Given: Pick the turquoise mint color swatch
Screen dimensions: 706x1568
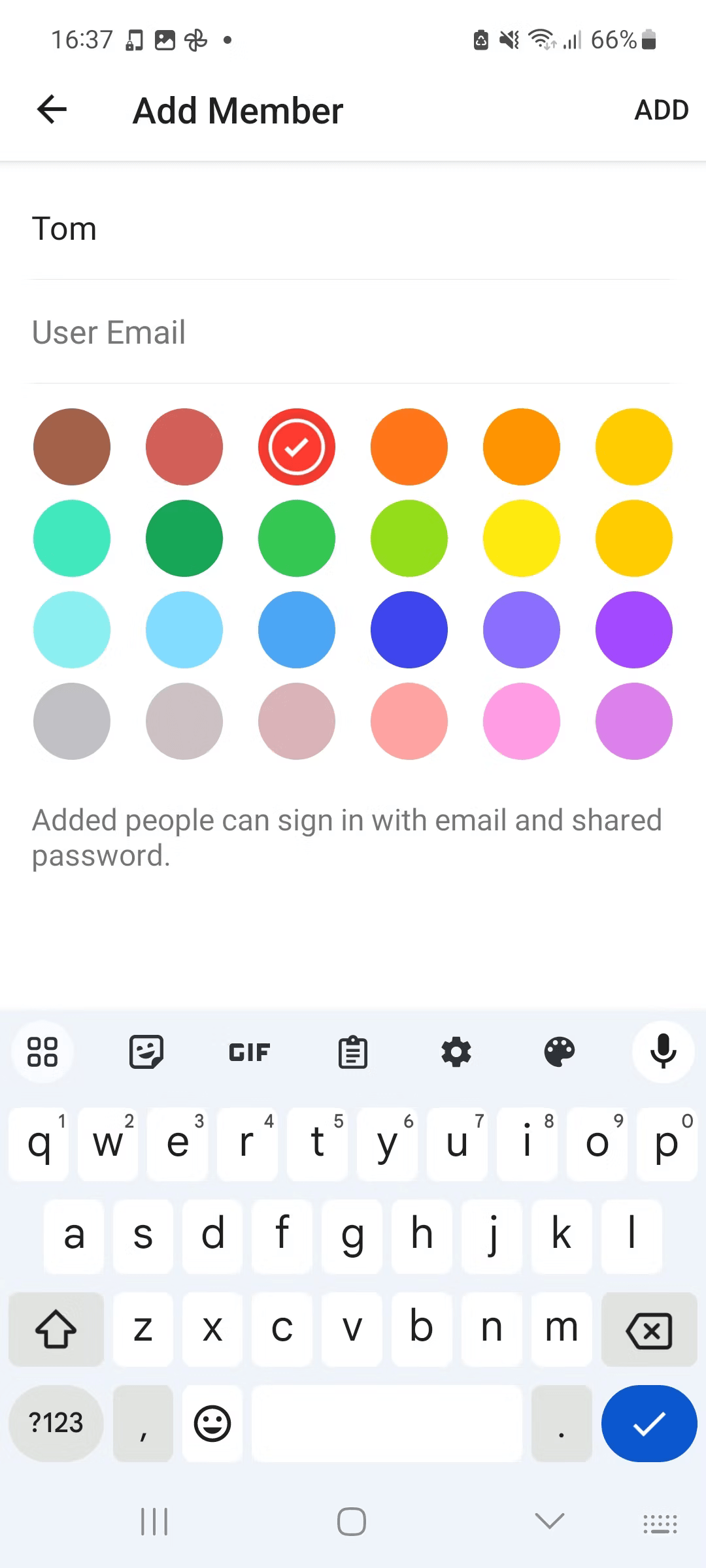Looking at the screenshot, I should click(72, 538).
